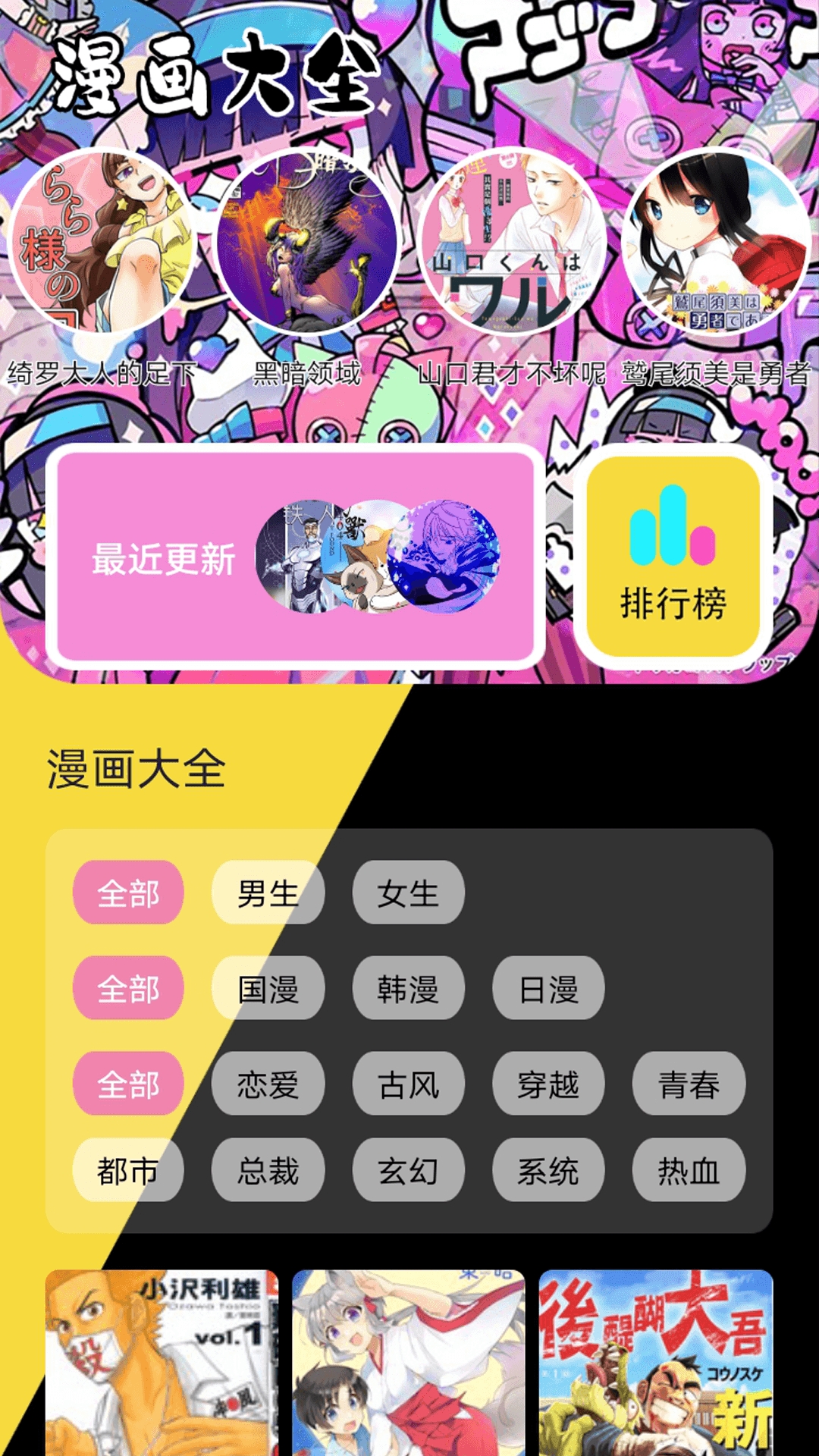This screenshot has height=1456, width=819.
Task: Select the 女生 filter chip
Action: coord(408,893)
